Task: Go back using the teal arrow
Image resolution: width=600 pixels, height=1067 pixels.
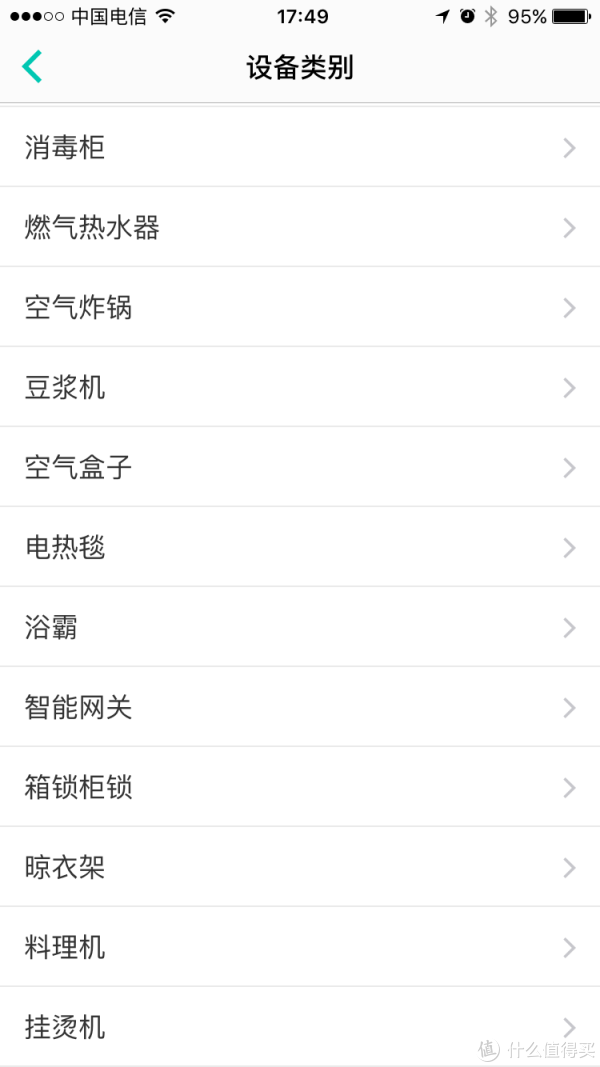Action: (32, 67)
